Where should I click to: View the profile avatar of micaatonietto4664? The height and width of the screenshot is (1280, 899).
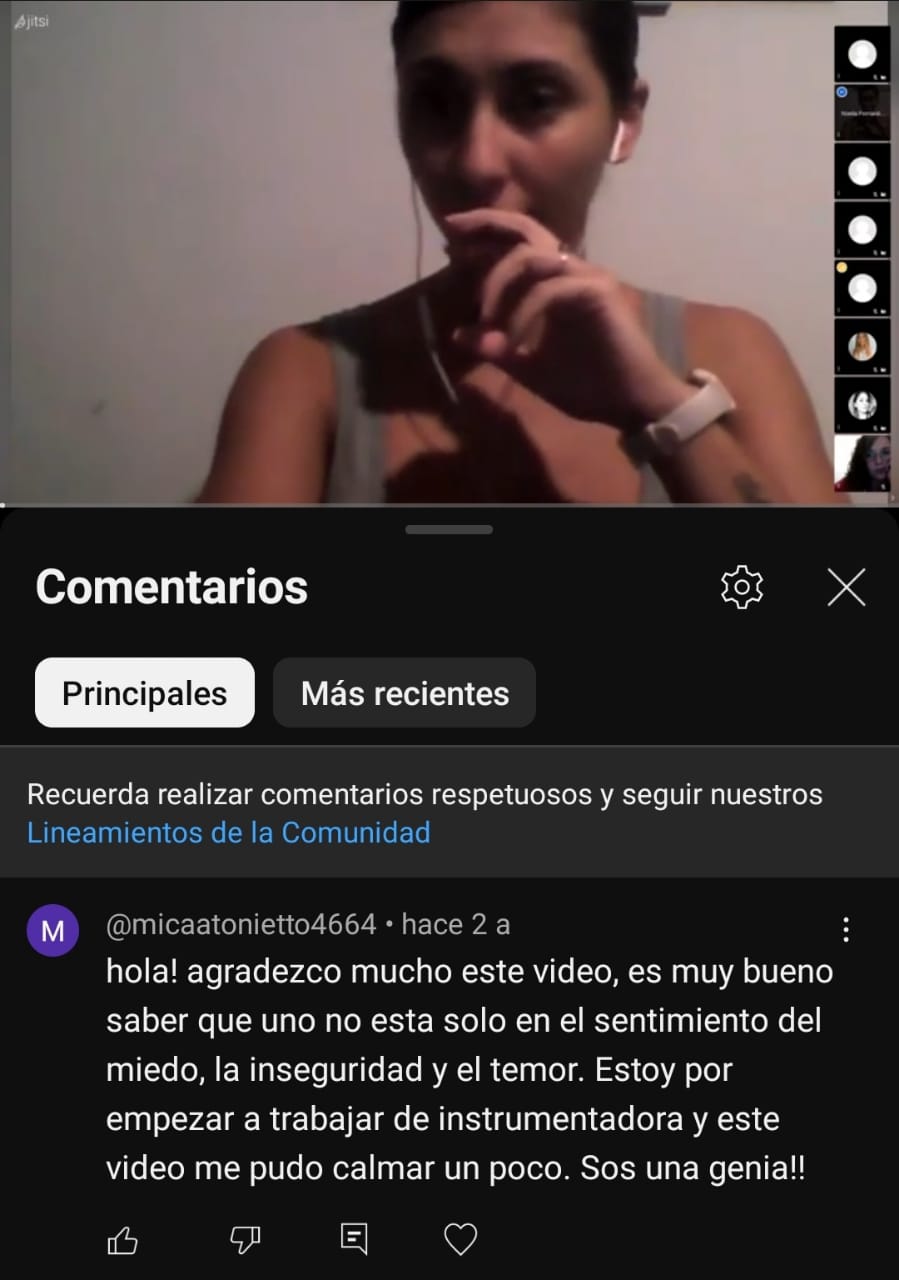click(53, 931)
